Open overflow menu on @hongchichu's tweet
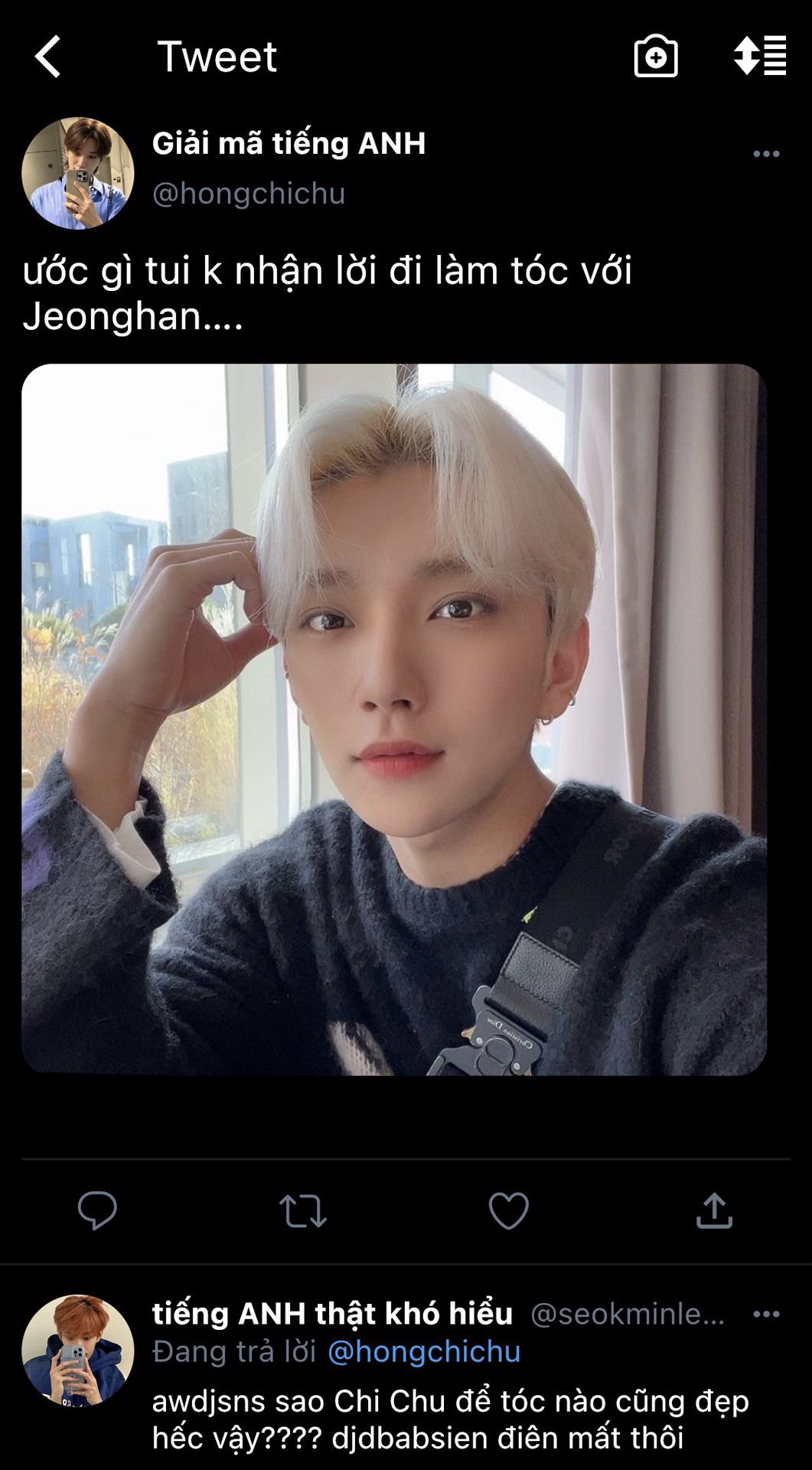812x1470 pixels. (x=765, y=154)
